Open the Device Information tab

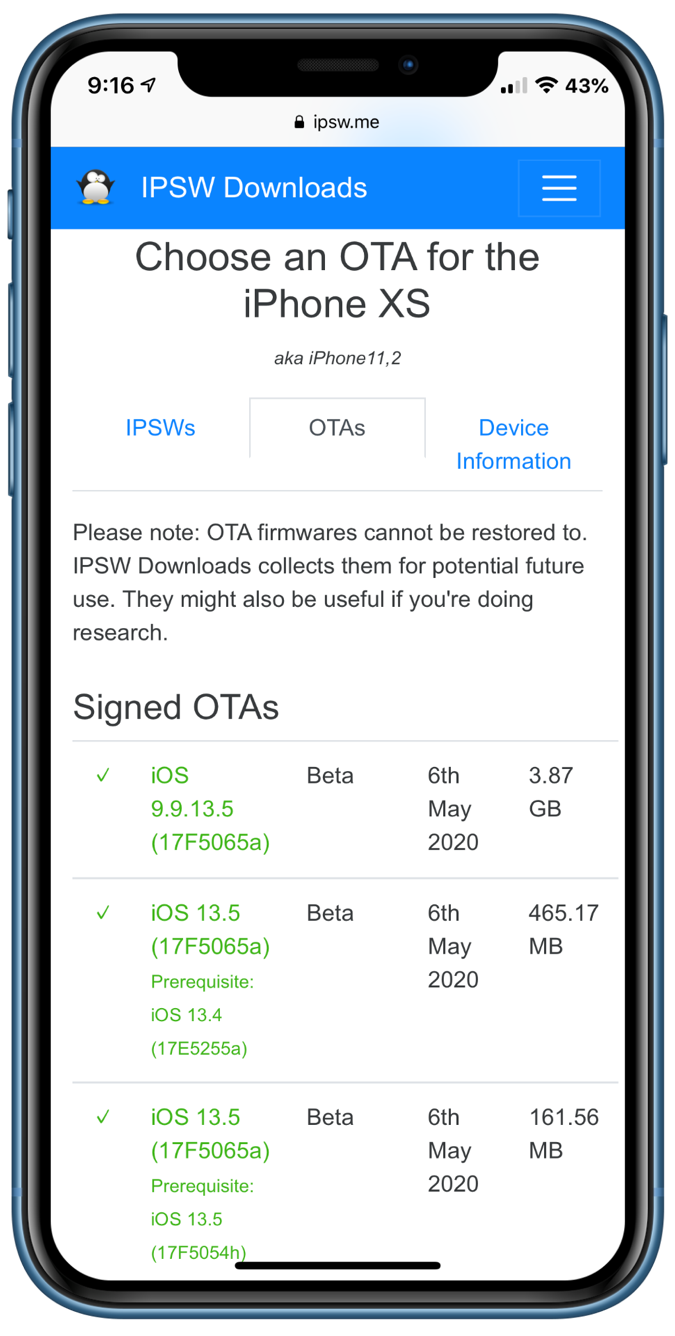click(513, 444)
